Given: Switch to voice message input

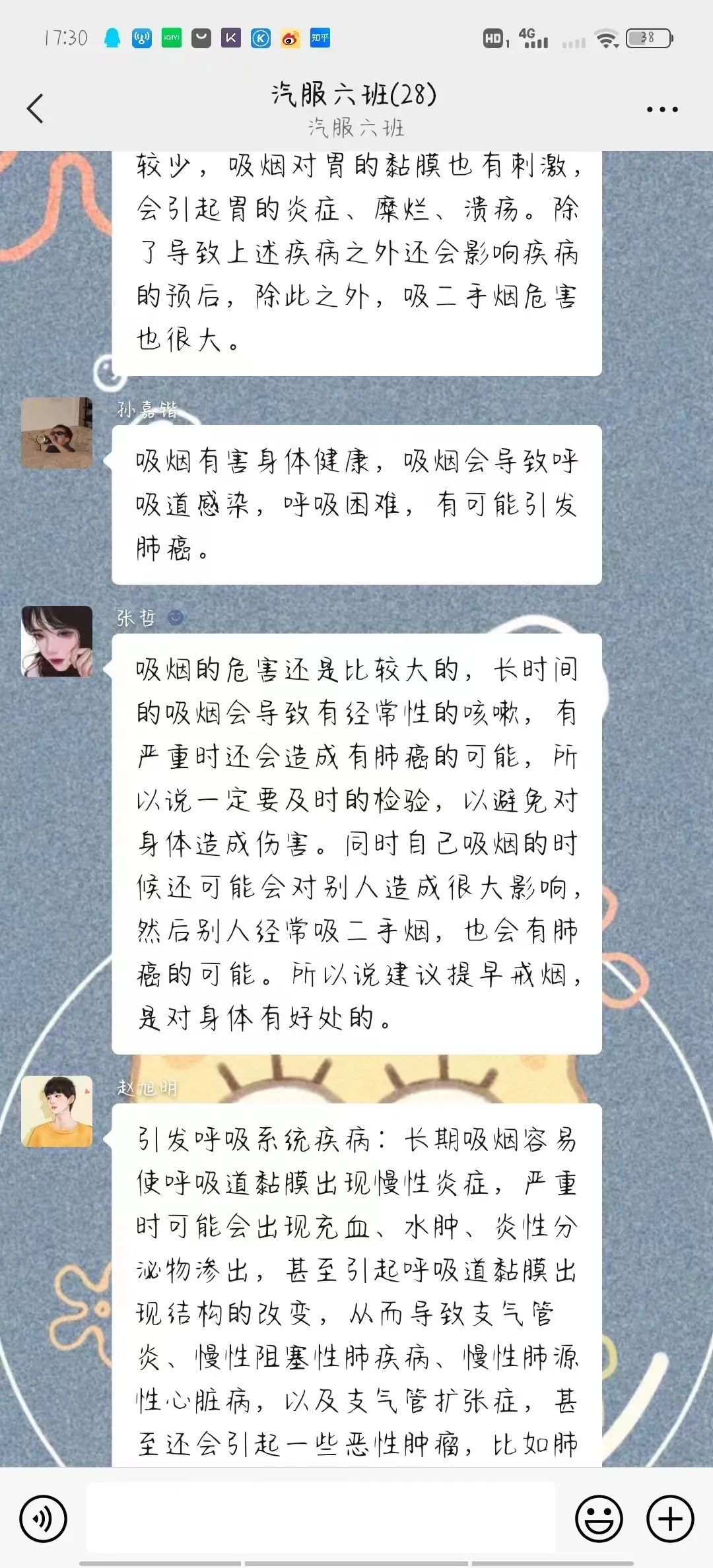Looking at the screenshot, I should coord(44,1519).
